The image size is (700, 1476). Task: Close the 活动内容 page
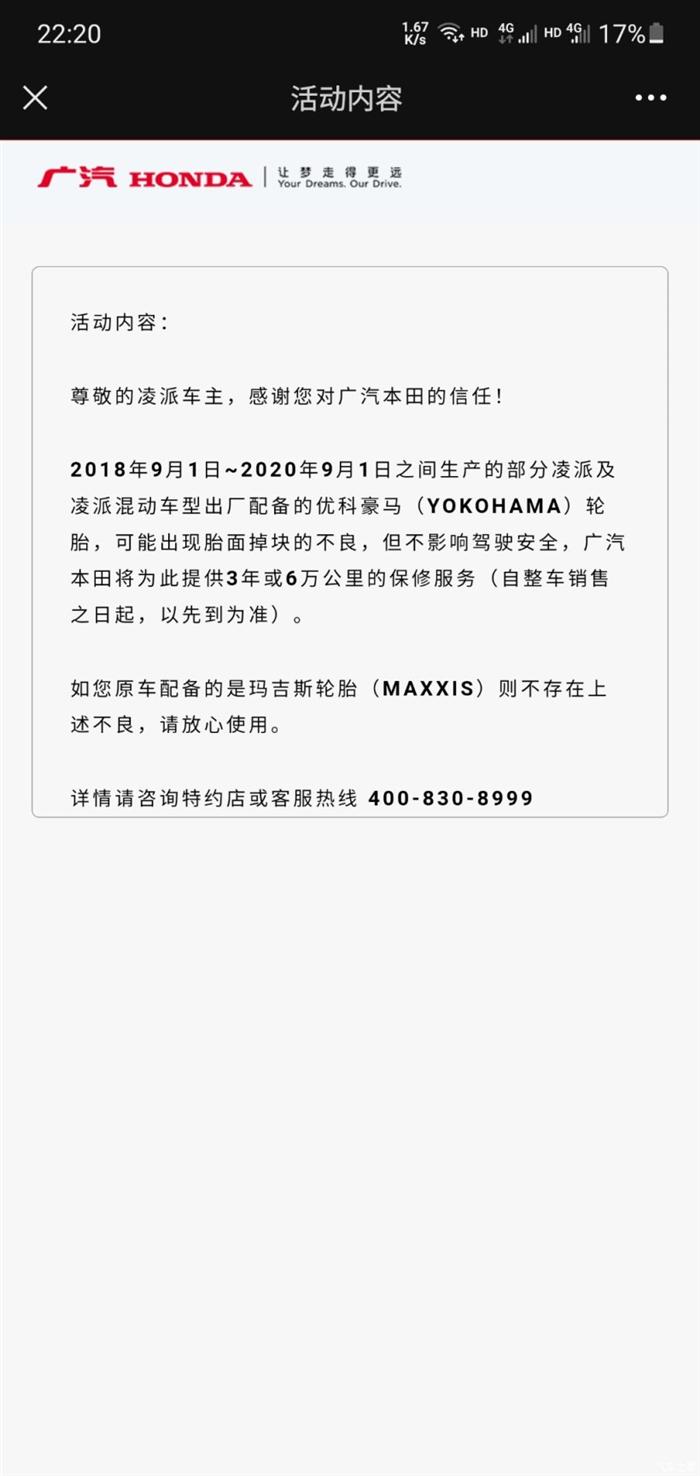35,97
